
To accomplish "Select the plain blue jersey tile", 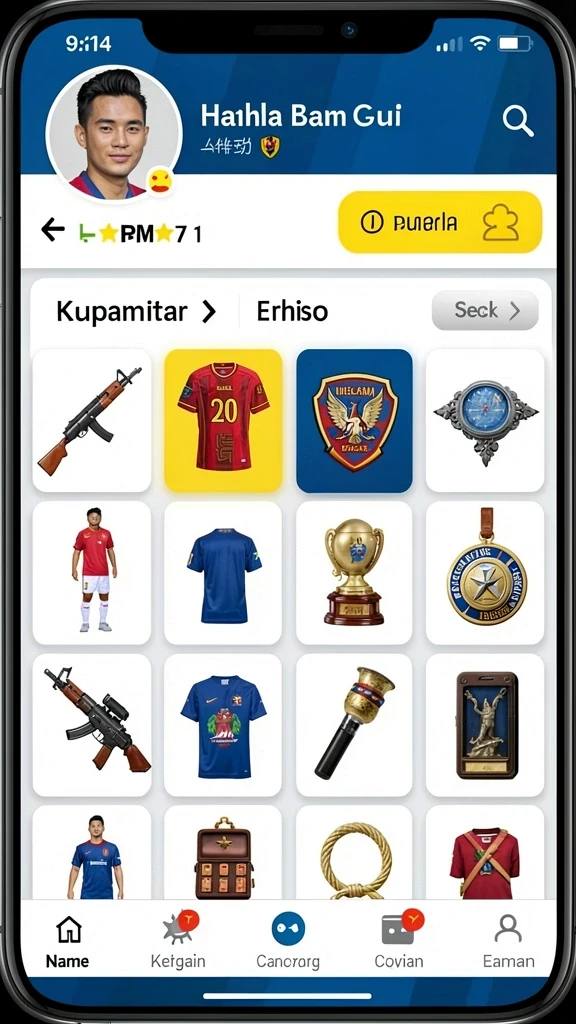I will 223,573.
